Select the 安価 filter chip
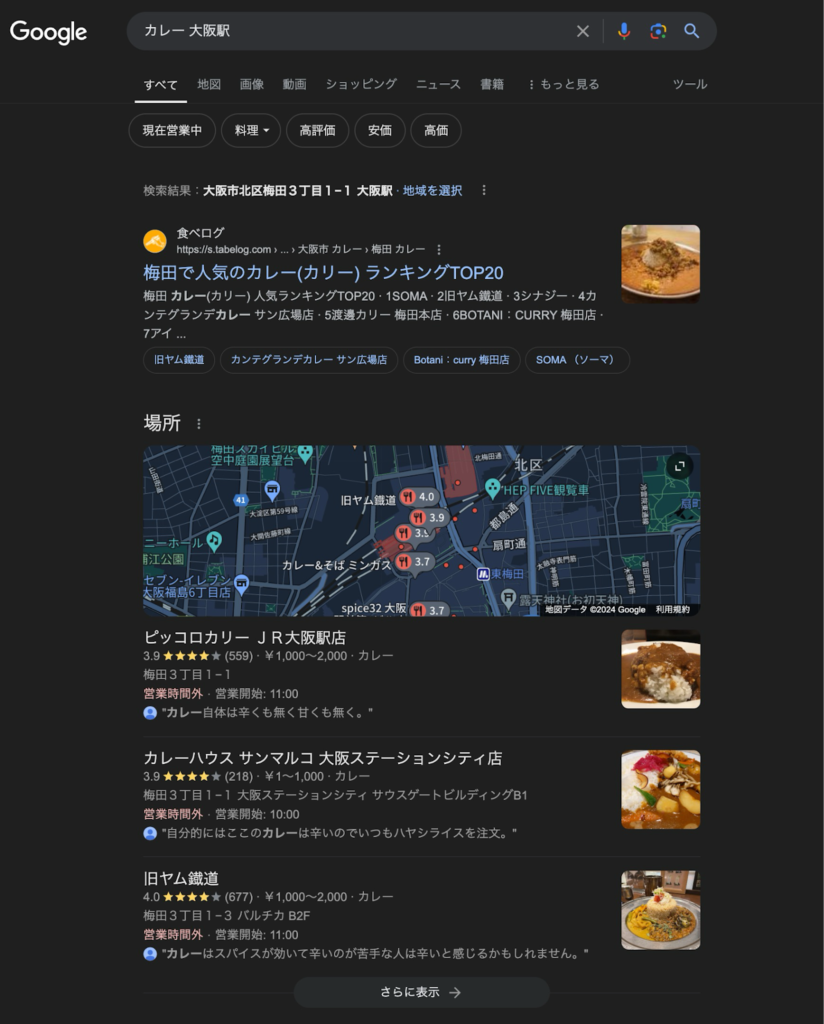Viewport: 824px width, 1024px height. tap(380, 130)
